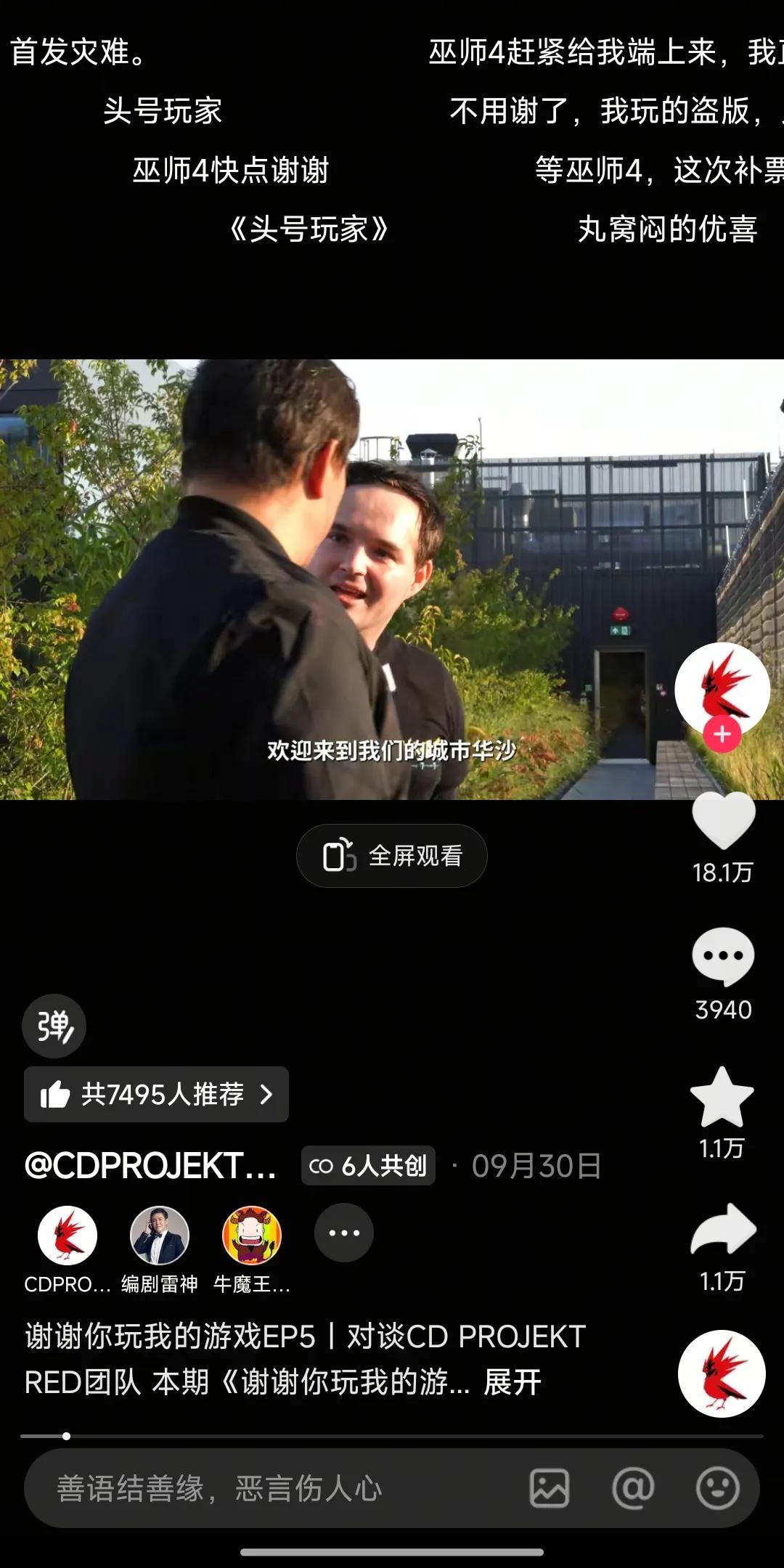The image size is (784, 1568).
Task: Like the video with the heart icon
Action: [x=723, y=820]
